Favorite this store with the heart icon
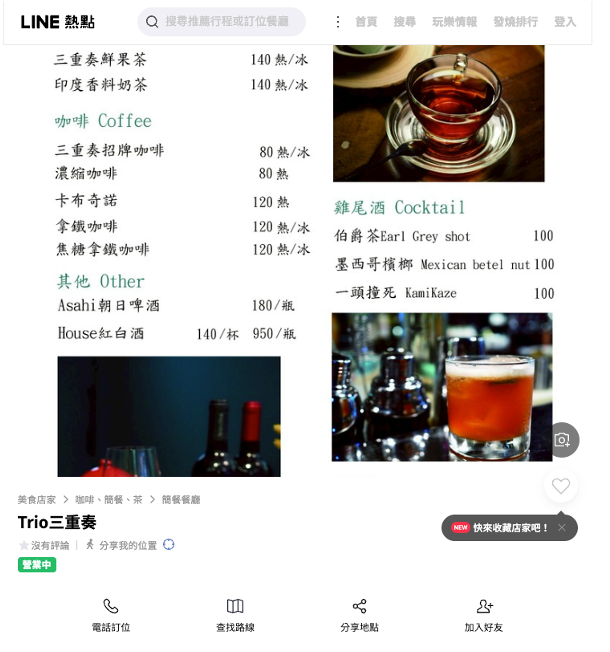The width and height of the screenshot is (610, 652). pos(561,486)
